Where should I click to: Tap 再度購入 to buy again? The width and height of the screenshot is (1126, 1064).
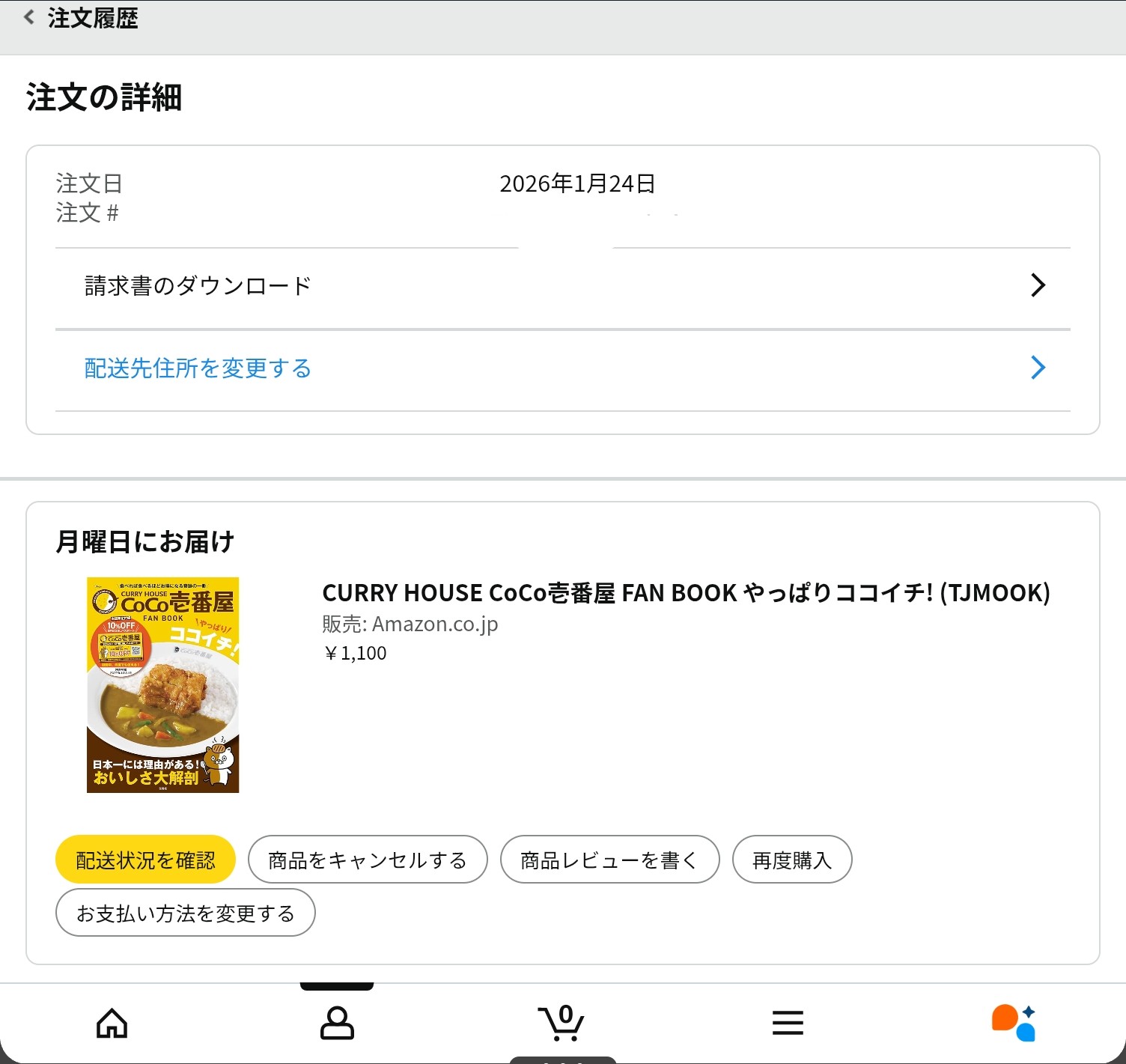(x=791, y=860)
